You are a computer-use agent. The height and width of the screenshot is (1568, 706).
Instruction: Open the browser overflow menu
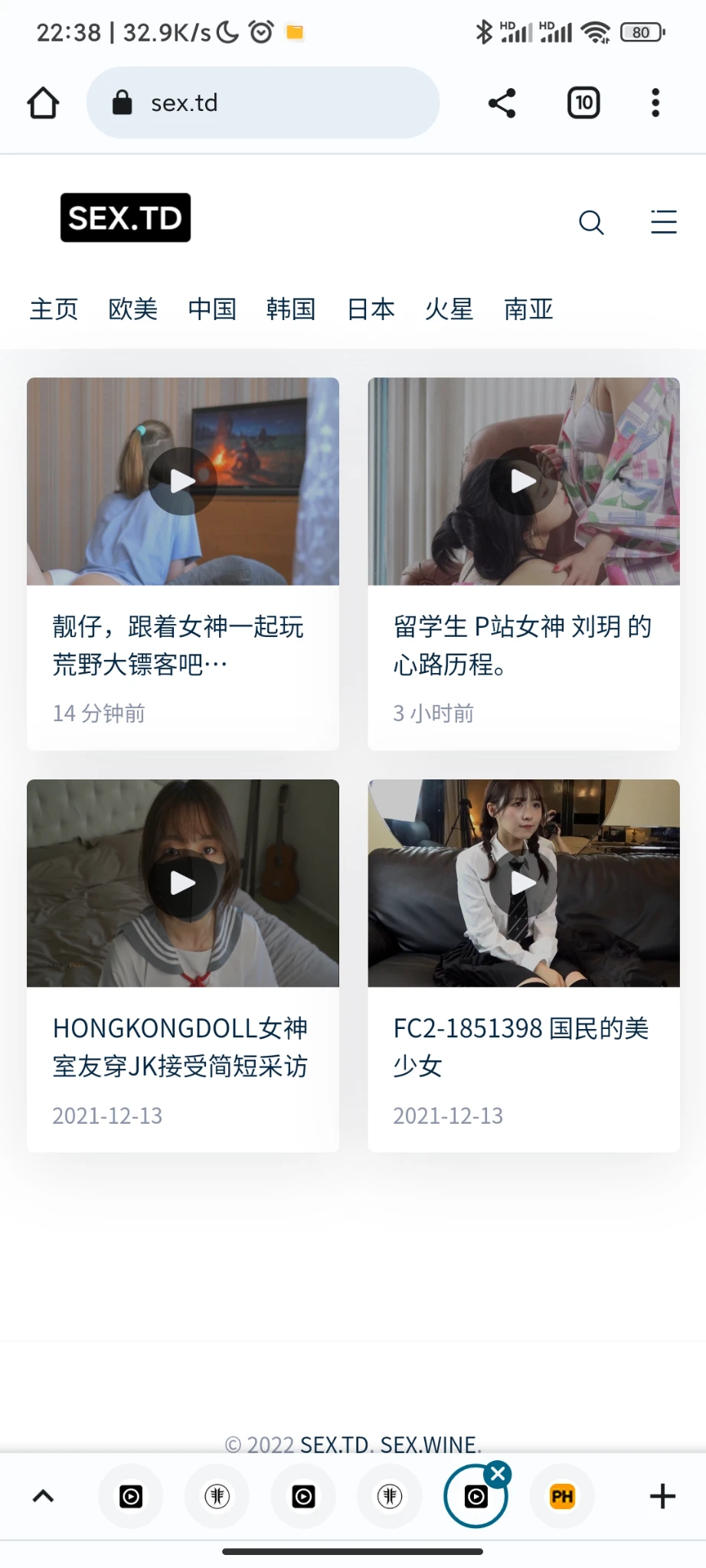(x=655, y=103)
